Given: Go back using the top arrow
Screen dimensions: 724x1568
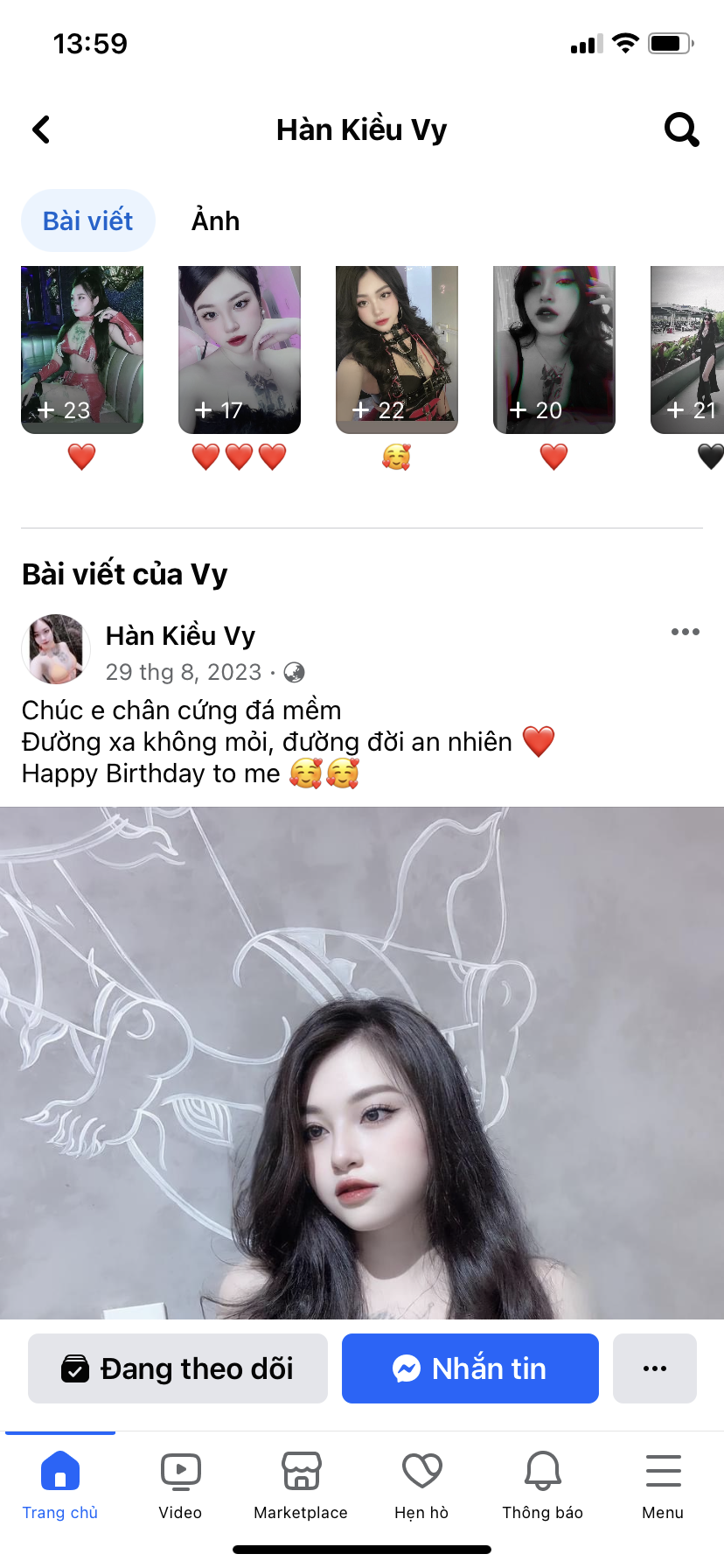Looking at the screenshot, I should [x=41, y=129].
